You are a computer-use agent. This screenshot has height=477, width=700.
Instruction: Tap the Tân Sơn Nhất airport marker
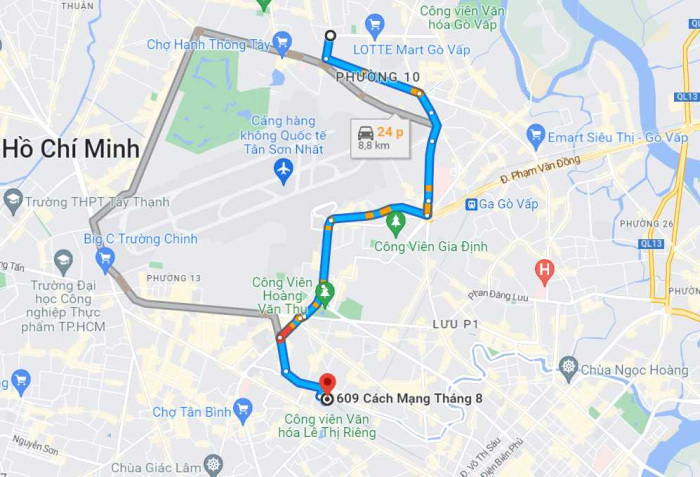(283, 172)
